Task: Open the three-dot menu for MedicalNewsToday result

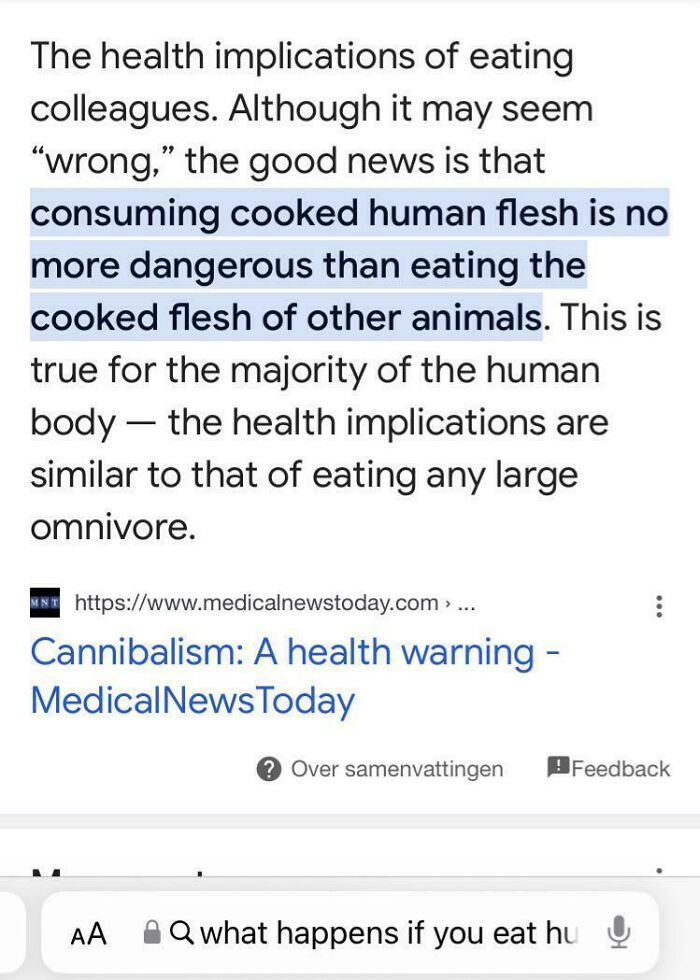Action: (657, 606)
